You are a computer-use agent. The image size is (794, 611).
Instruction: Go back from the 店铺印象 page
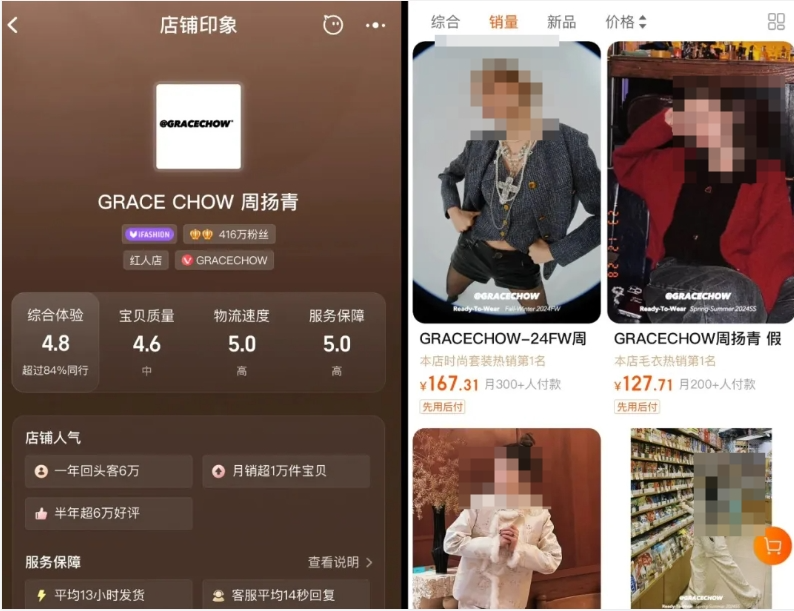[x=14, y=25]
